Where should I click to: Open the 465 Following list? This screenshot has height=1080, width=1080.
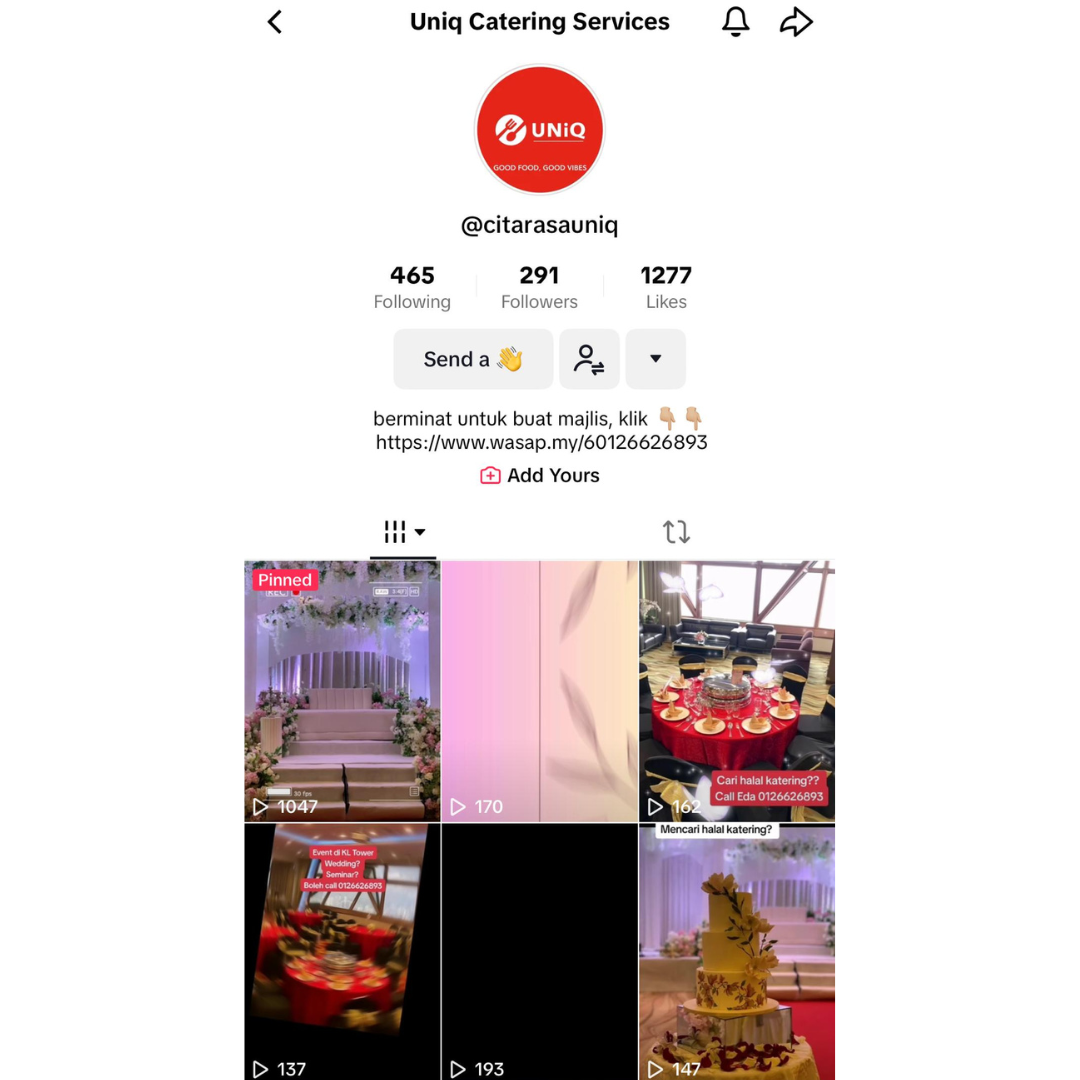412,287
